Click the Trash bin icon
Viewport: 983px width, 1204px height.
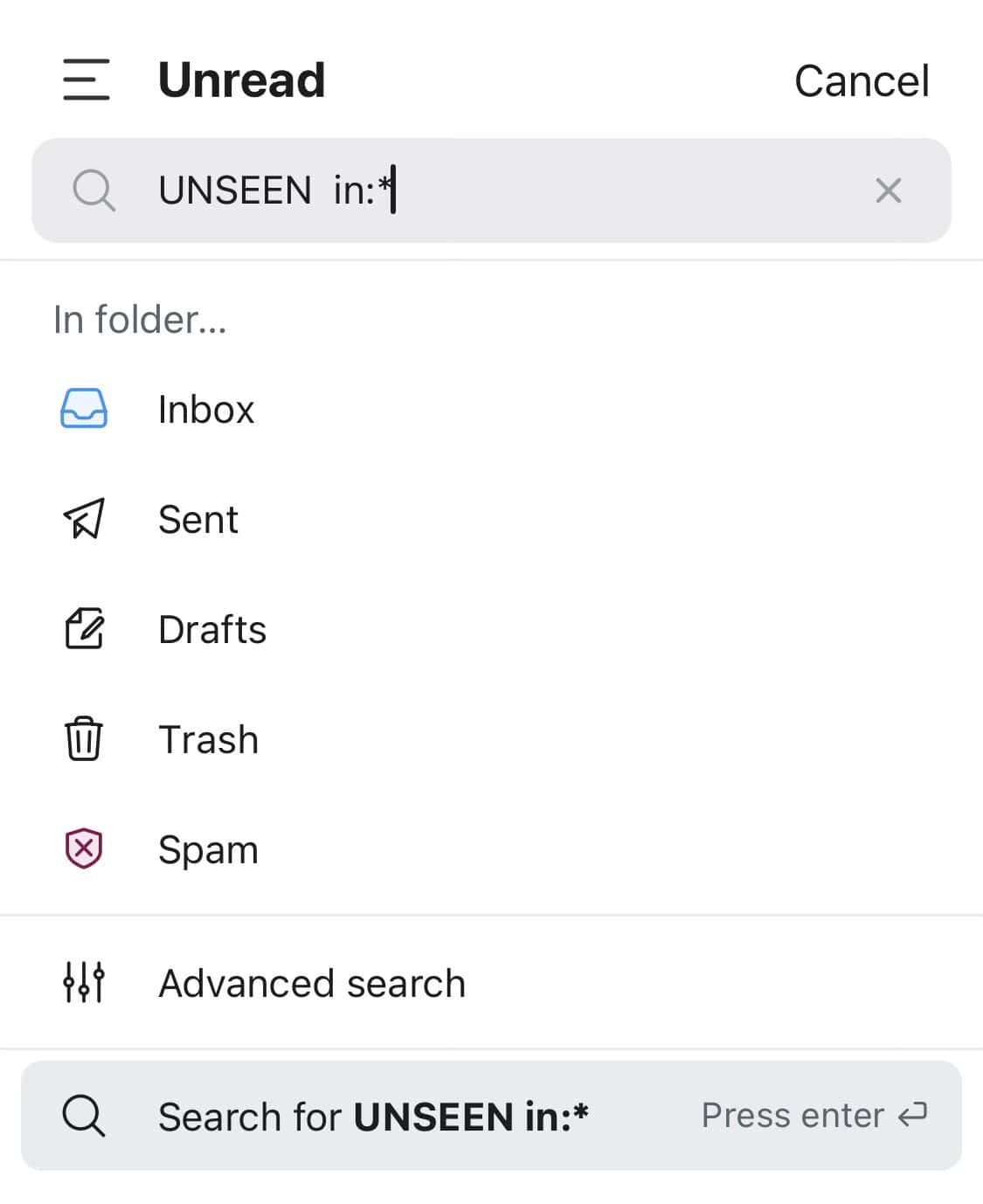click(x=83, y=738)
